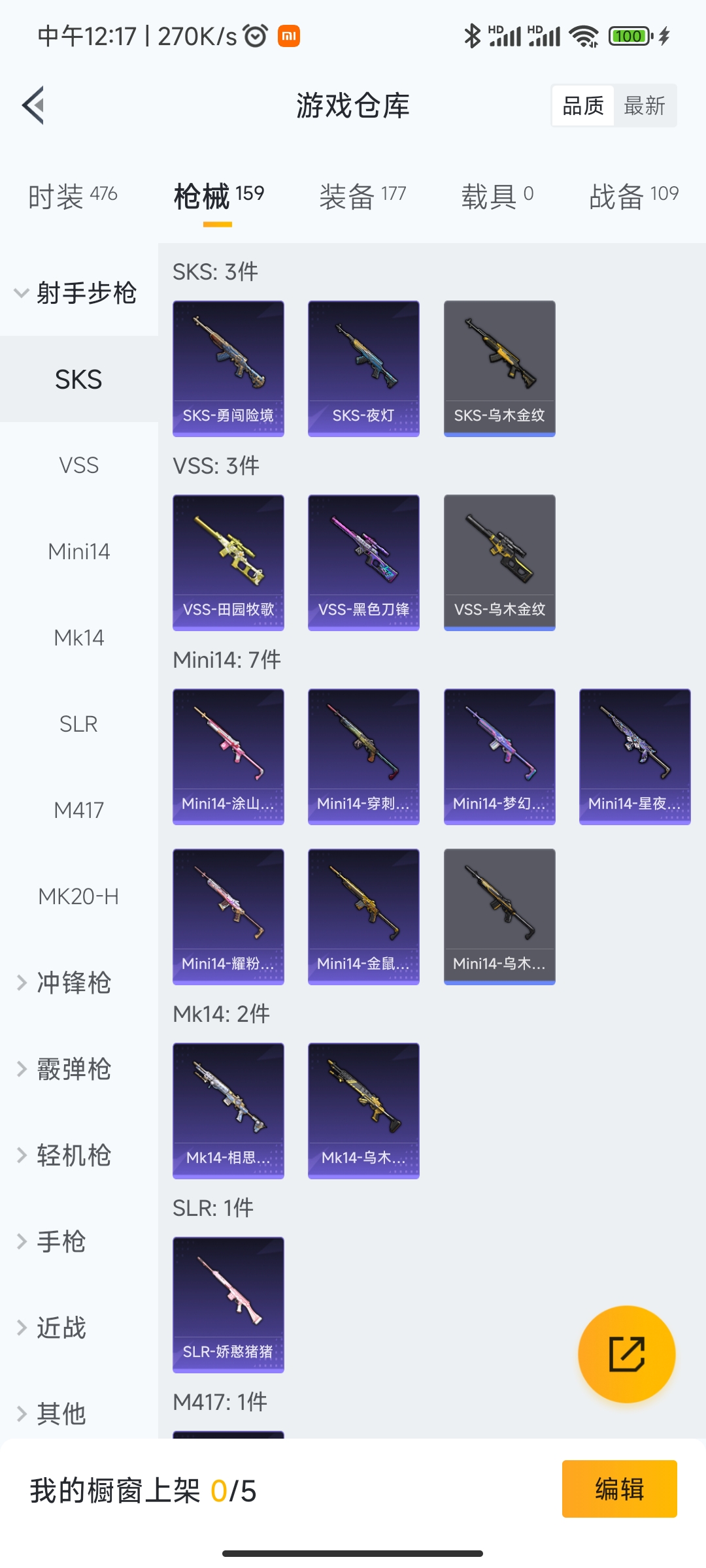View the SLR-娇憨猪猪 skin
Viewport: 706px width, 1568px height.
click(228, 1304)
